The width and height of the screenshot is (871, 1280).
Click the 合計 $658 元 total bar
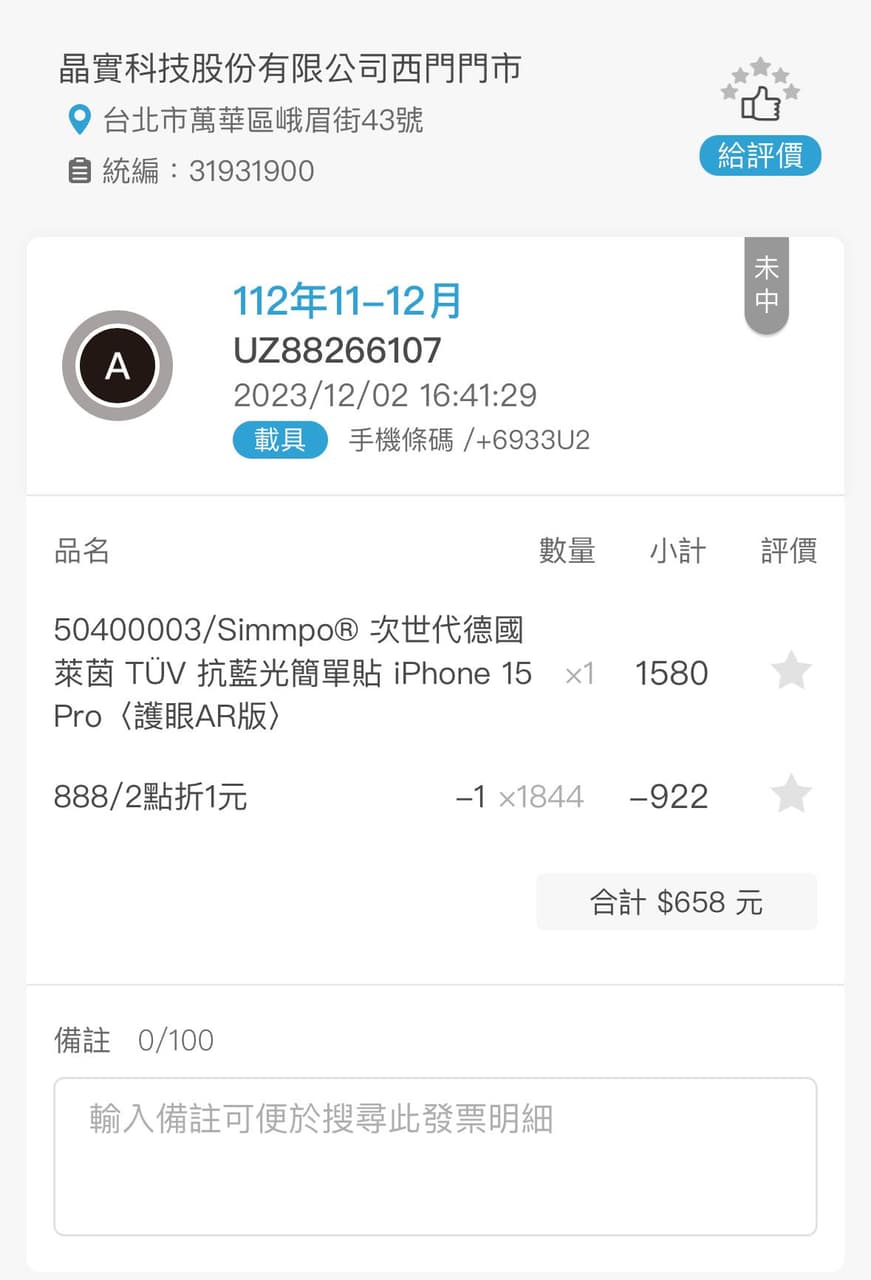(677, 901)
